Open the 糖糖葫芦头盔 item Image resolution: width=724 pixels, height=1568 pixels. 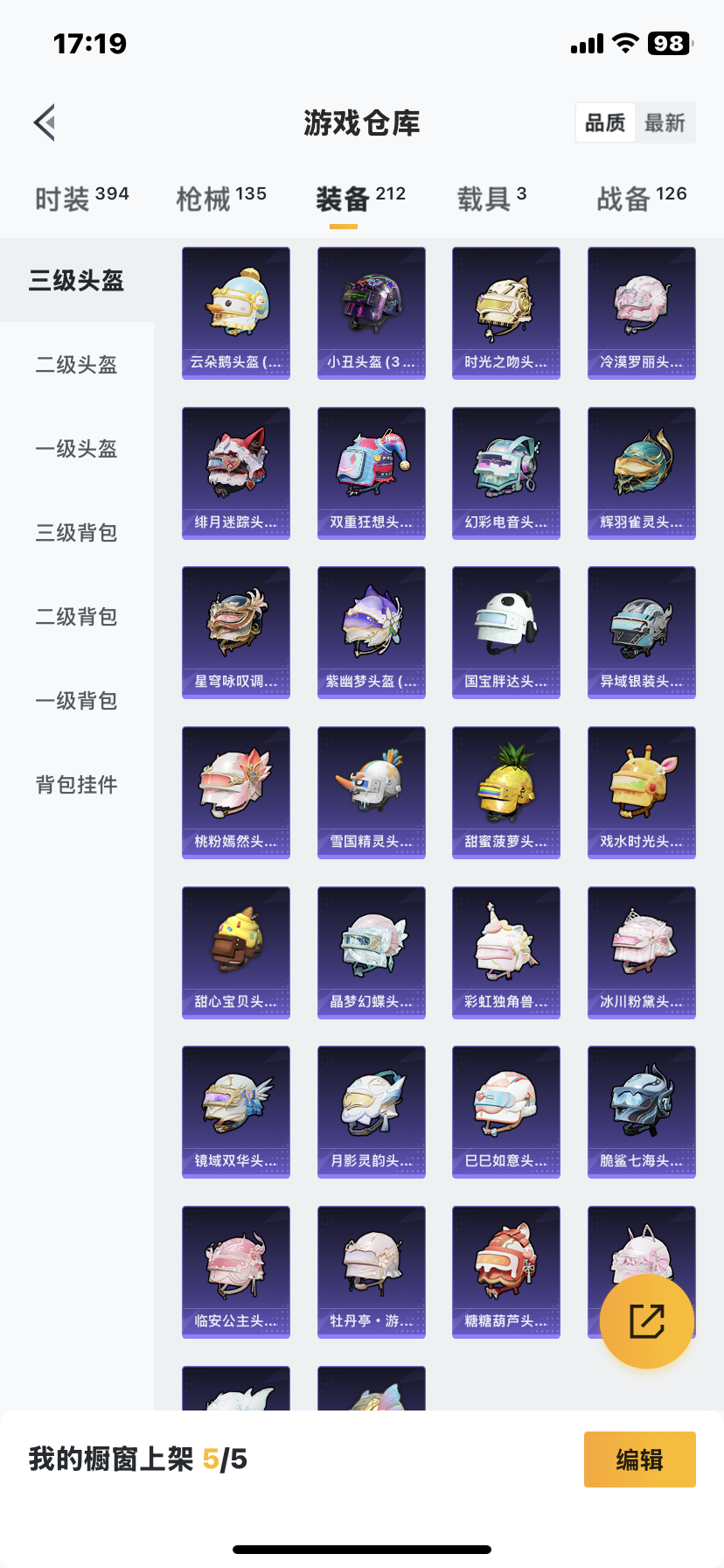(x=506, y=1271)
